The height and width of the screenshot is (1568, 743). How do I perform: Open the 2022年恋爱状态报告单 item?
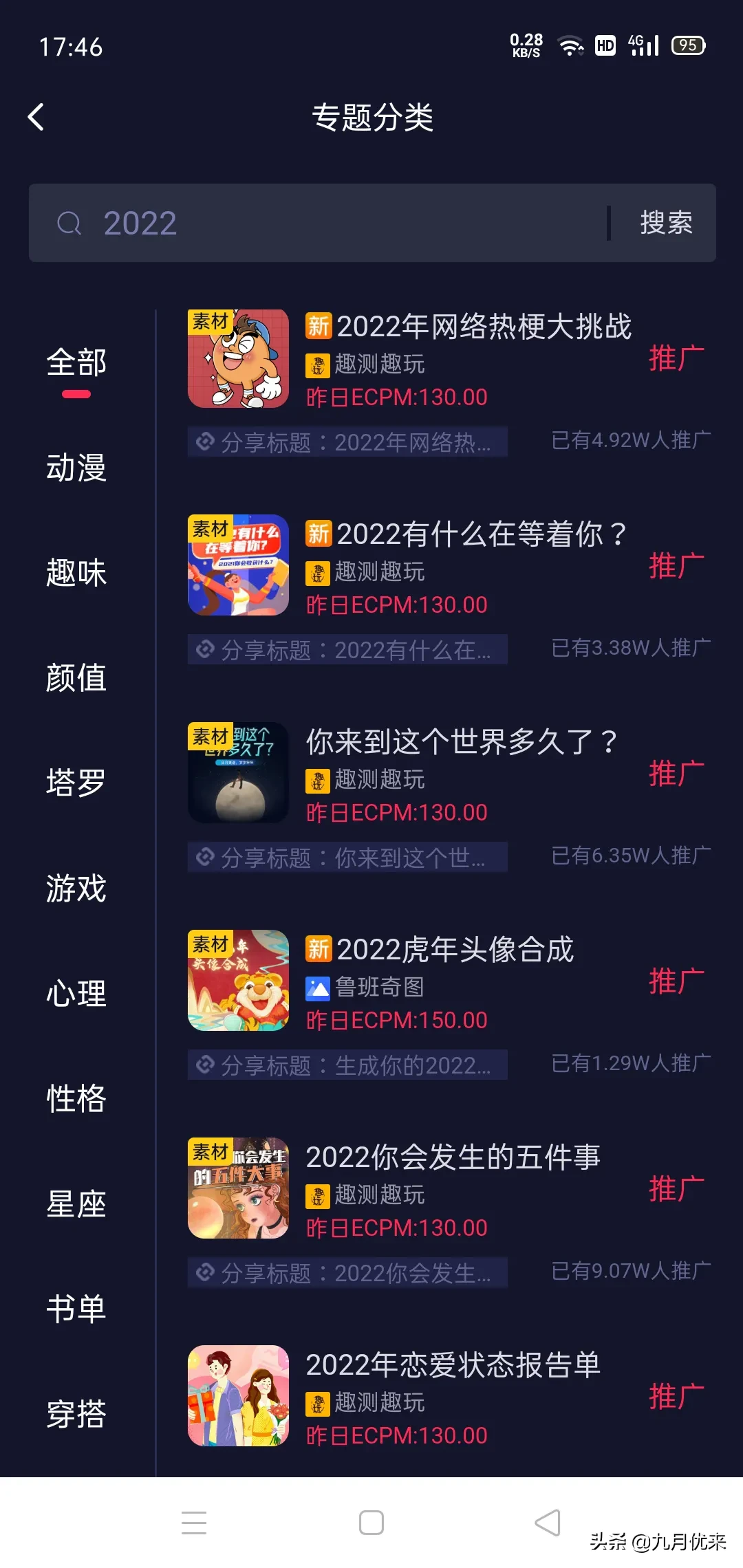click(453, 1366)
